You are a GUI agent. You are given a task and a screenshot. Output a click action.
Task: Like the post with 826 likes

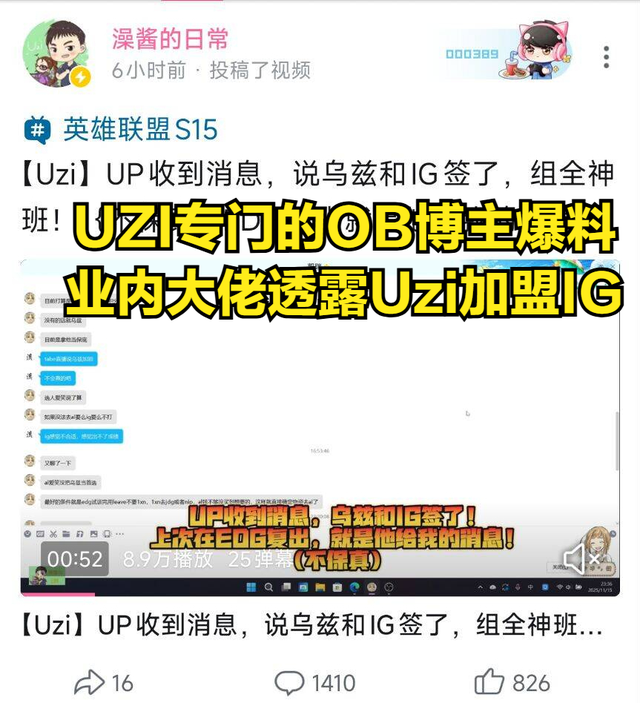point(512,682)
